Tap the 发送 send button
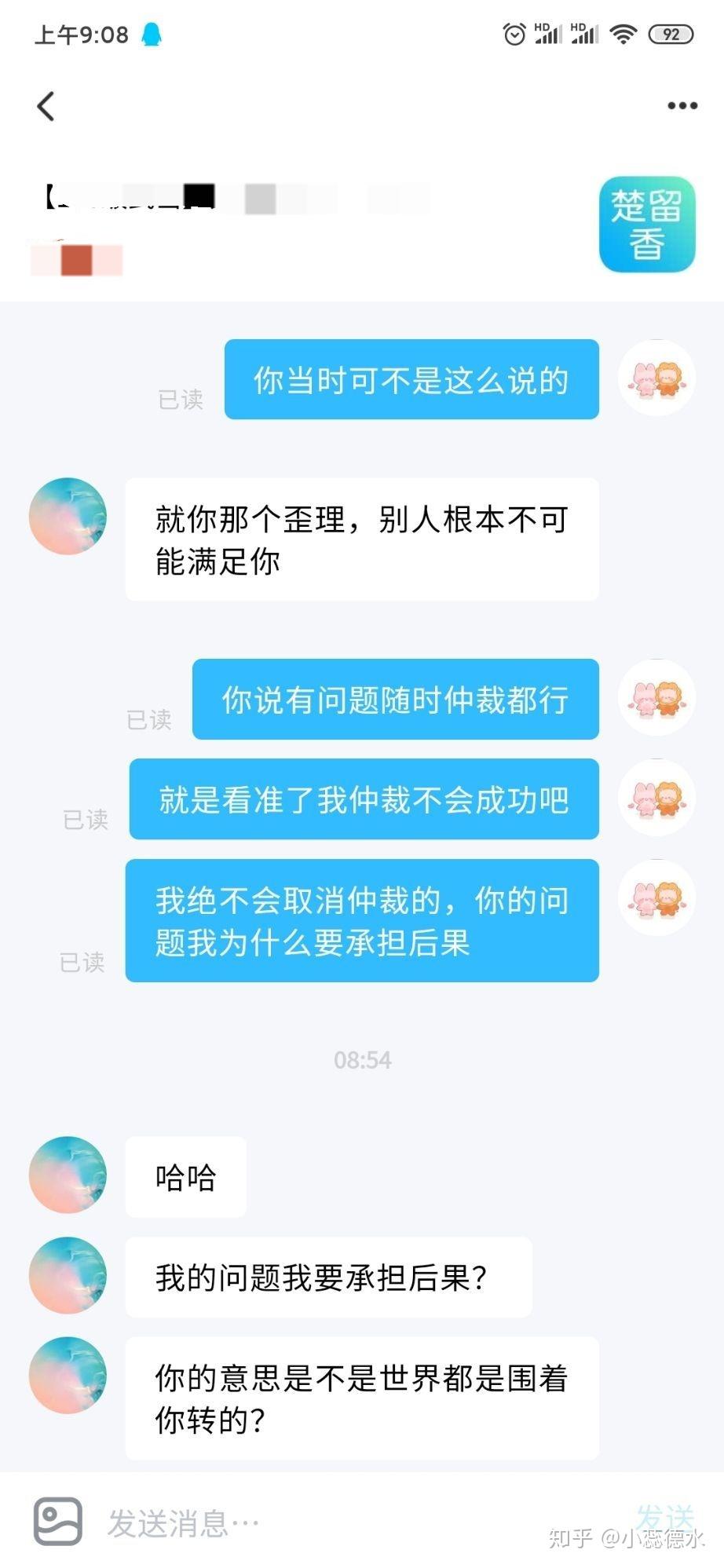This screenshot has height=1568, width=724. [664, 1517]
